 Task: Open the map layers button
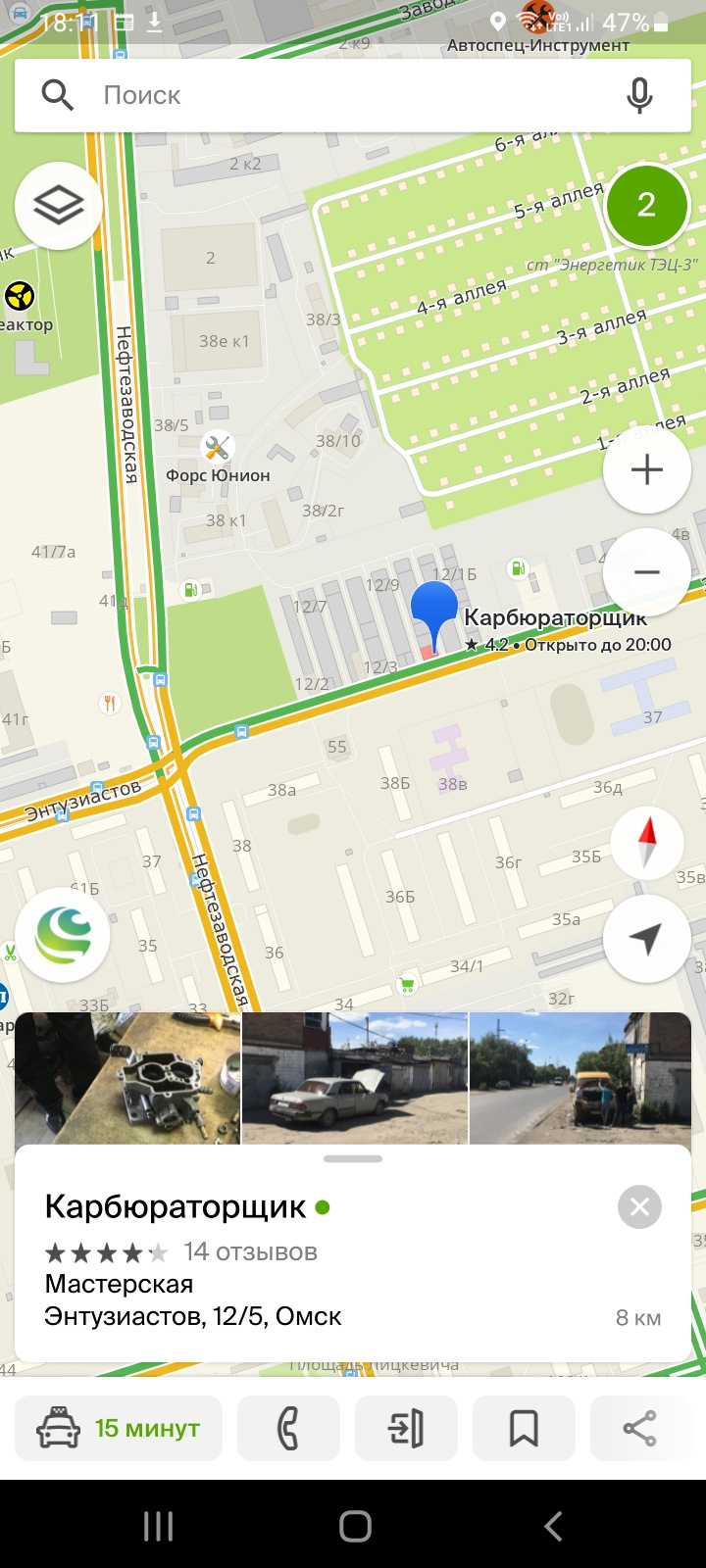59,206
